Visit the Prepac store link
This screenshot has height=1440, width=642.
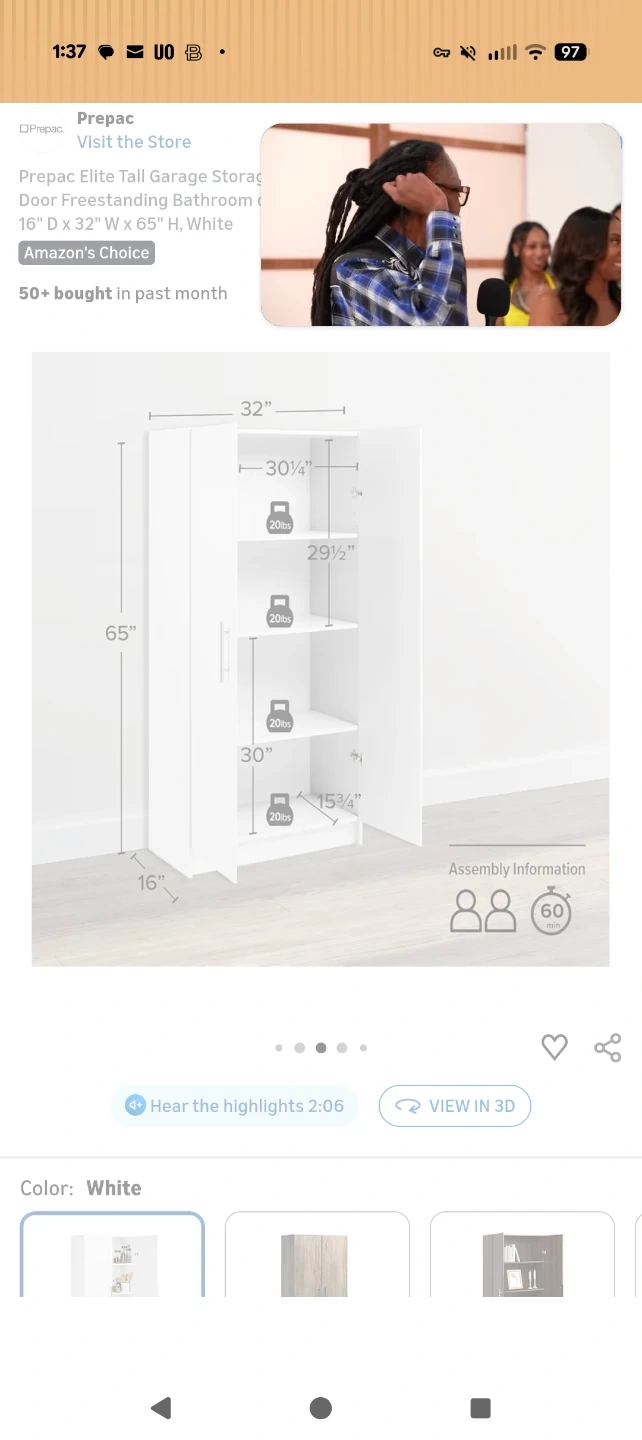point(134,142)
